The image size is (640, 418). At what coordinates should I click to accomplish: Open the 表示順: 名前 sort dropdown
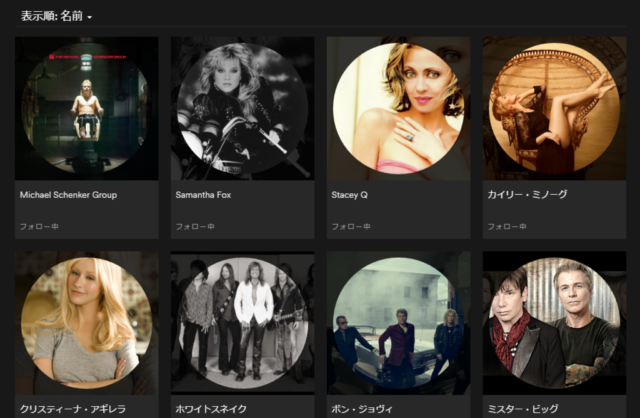pyautogui.click(x=57, y=16)
